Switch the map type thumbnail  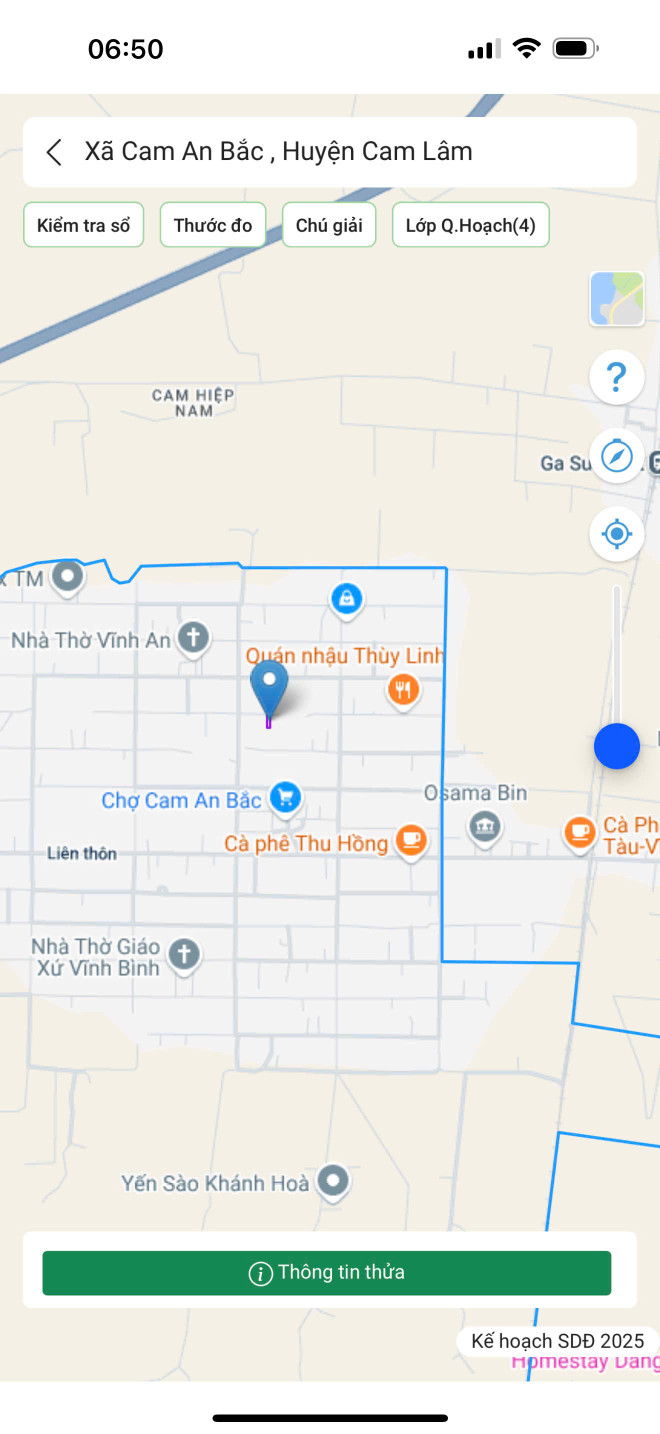pos(616,299)
